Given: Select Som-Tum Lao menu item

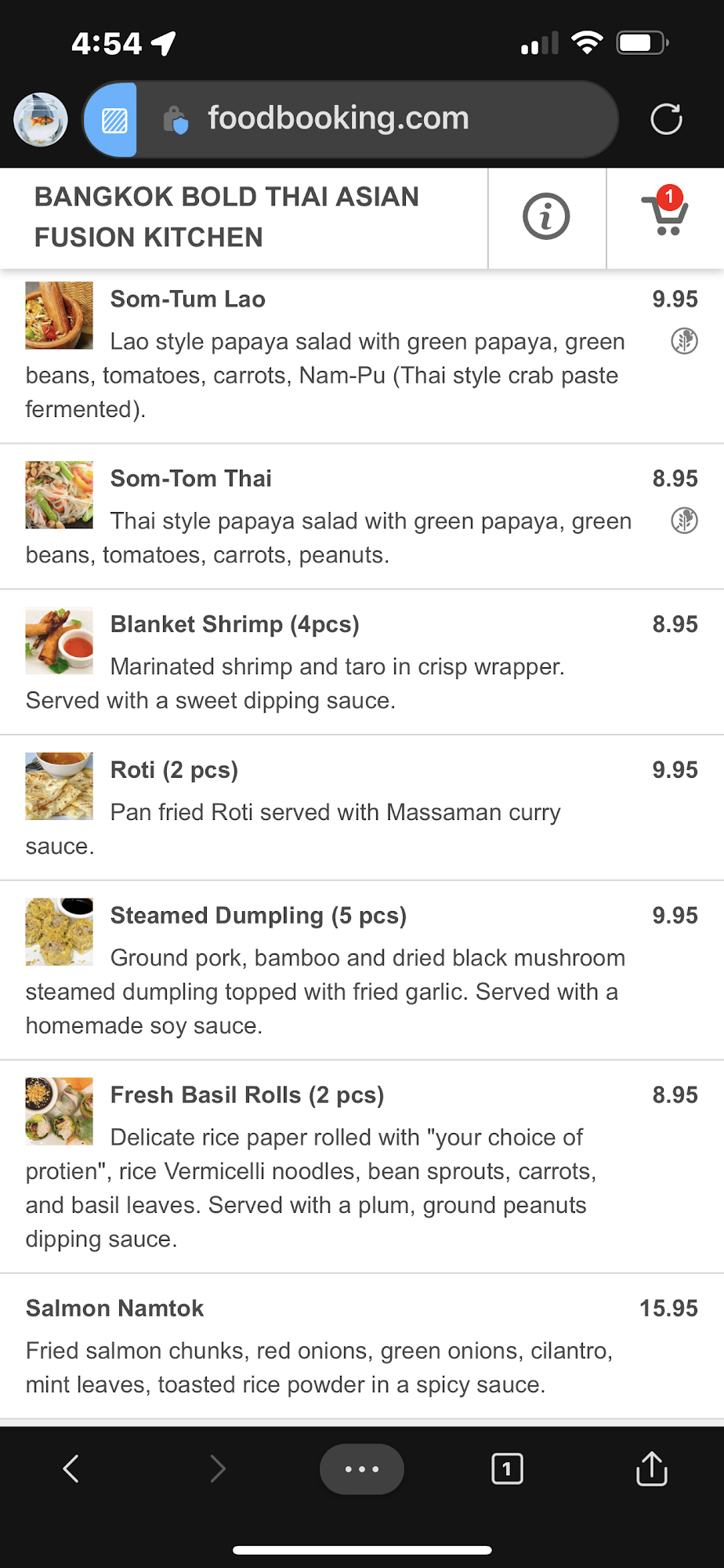Looking at the screenshot, I should (188, 299).
